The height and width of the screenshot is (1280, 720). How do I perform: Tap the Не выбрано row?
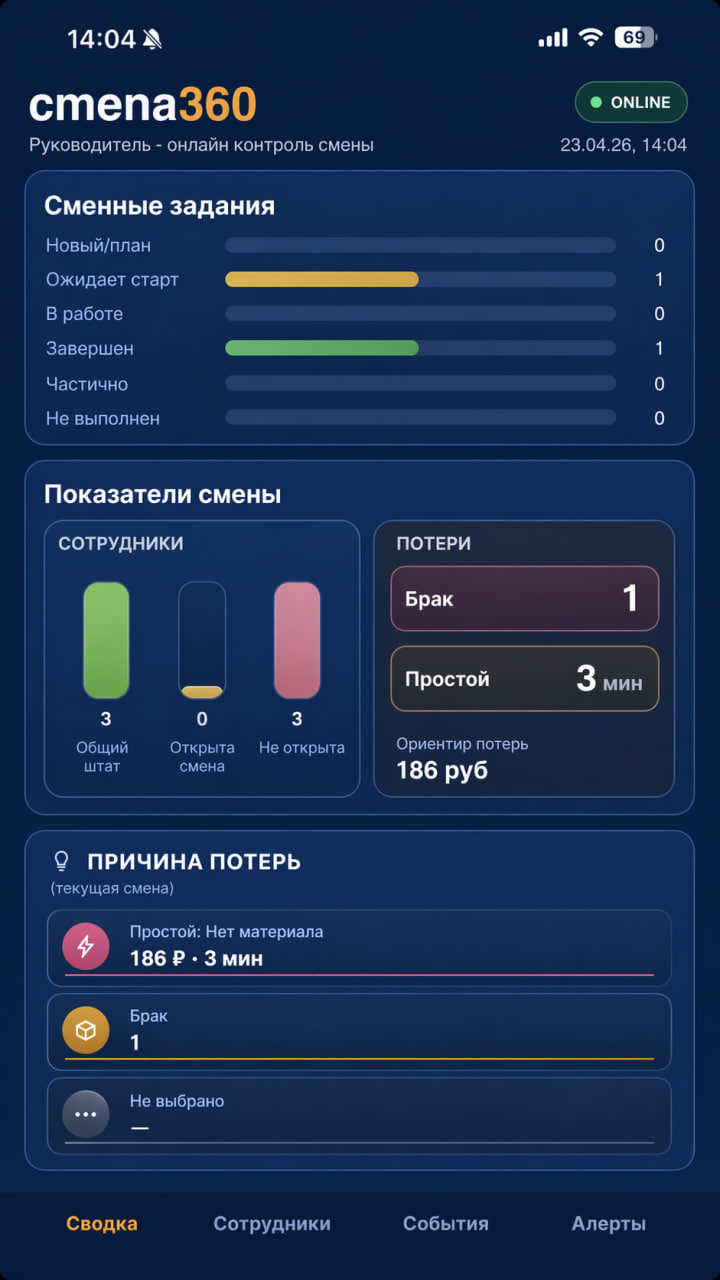(359, 1115)
